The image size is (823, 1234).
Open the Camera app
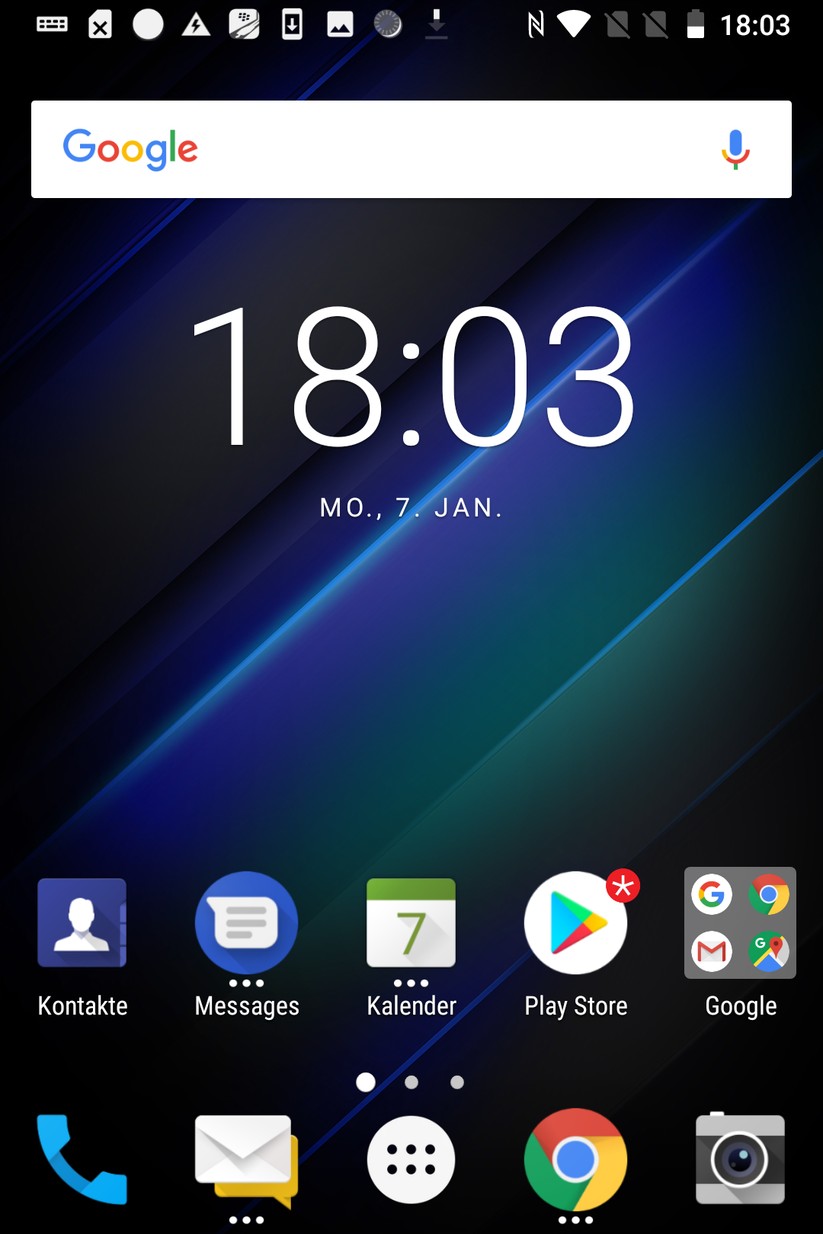click(740, 1160)
